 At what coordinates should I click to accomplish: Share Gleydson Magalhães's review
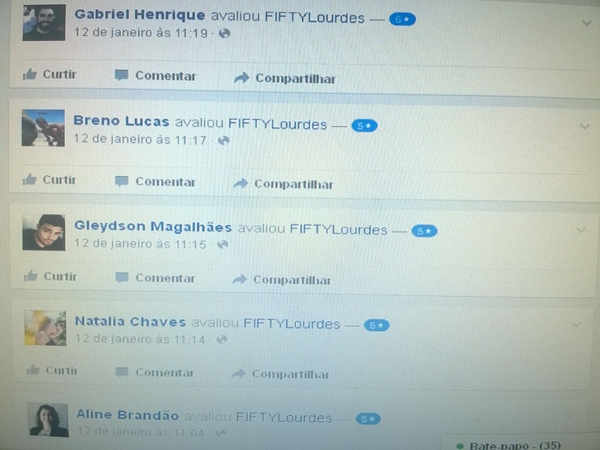[x=283, y=280]
